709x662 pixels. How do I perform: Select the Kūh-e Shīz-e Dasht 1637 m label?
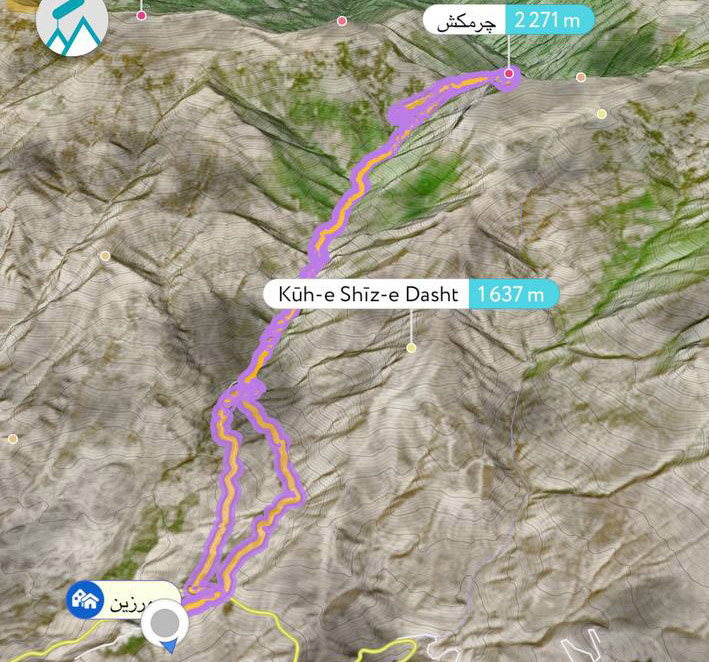tap(410, 294)
